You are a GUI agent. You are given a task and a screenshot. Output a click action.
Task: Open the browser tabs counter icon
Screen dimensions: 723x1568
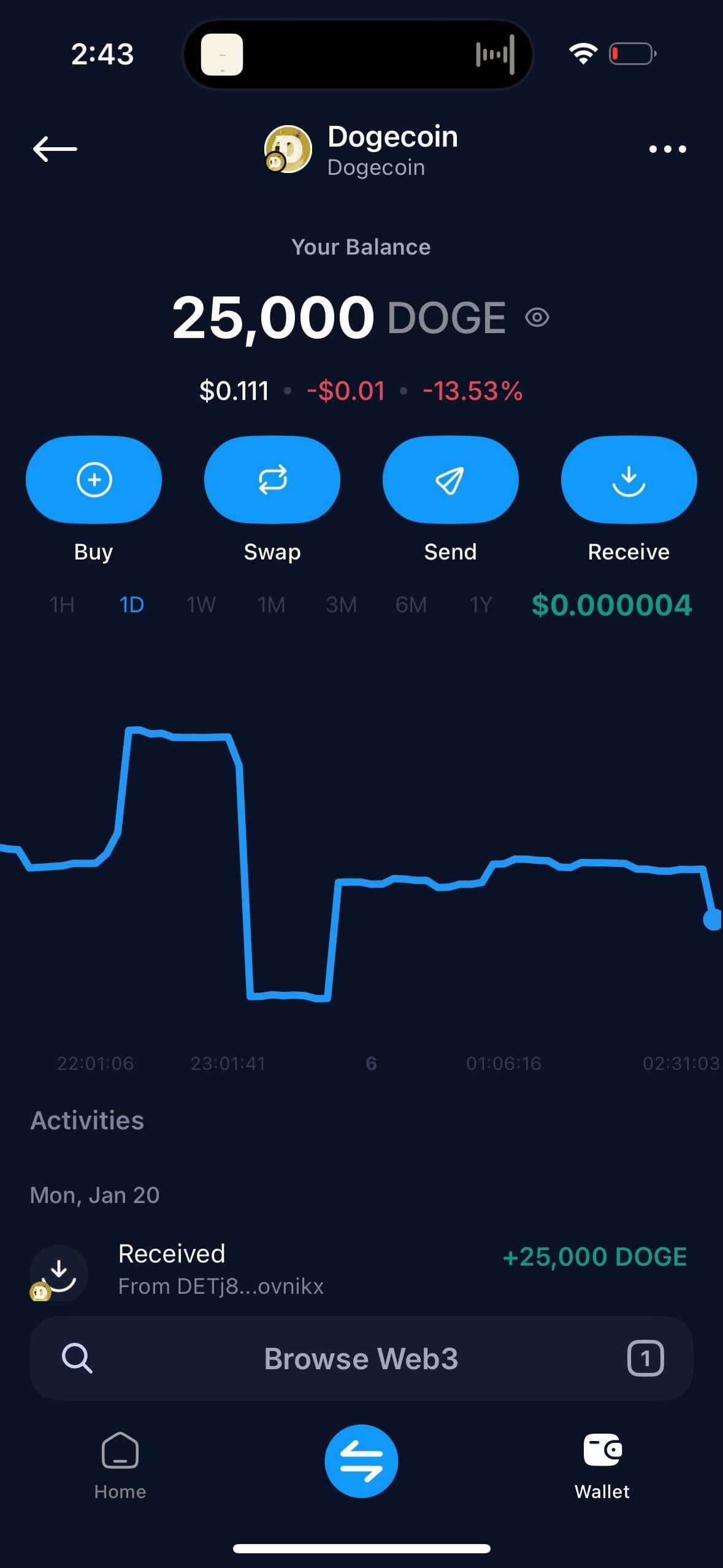(x=645, y=1359)
